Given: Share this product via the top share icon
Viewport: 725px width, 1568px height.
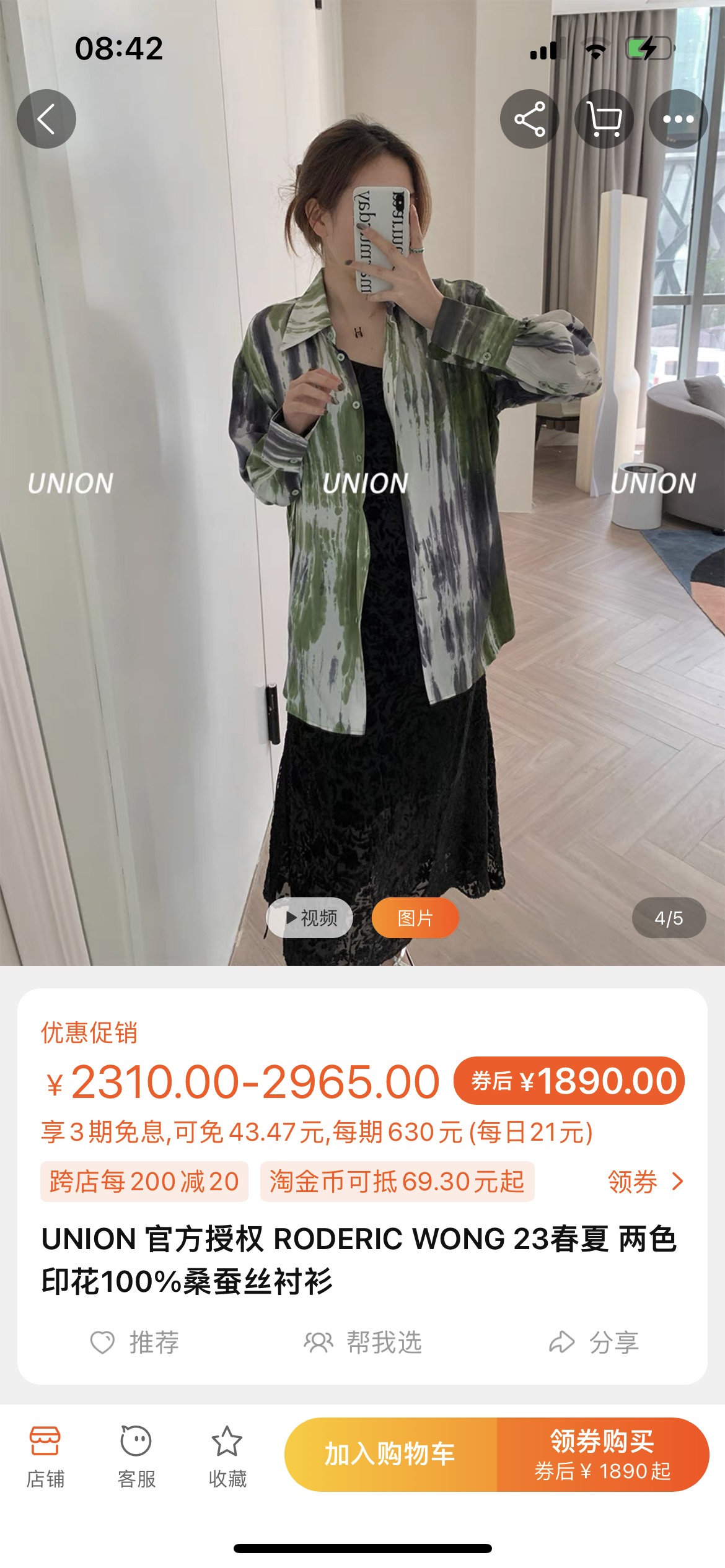Looking at the screenshot, I should [529, 119].
